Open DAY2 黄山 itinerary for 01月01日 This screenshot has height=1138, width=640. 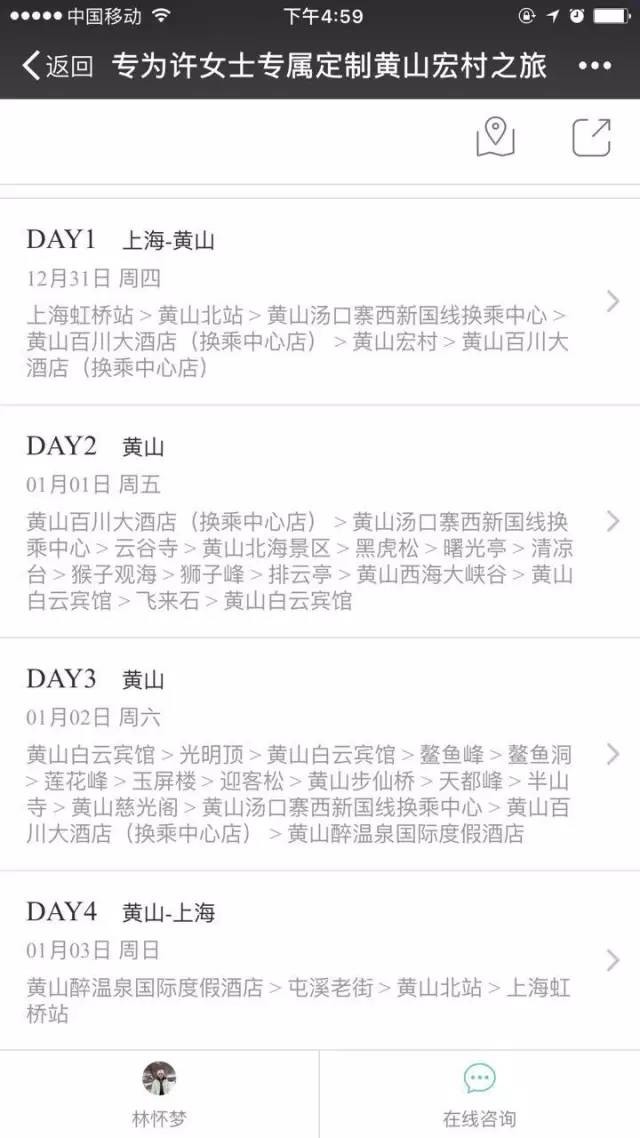pyautogui.click(x=320, y=521)
